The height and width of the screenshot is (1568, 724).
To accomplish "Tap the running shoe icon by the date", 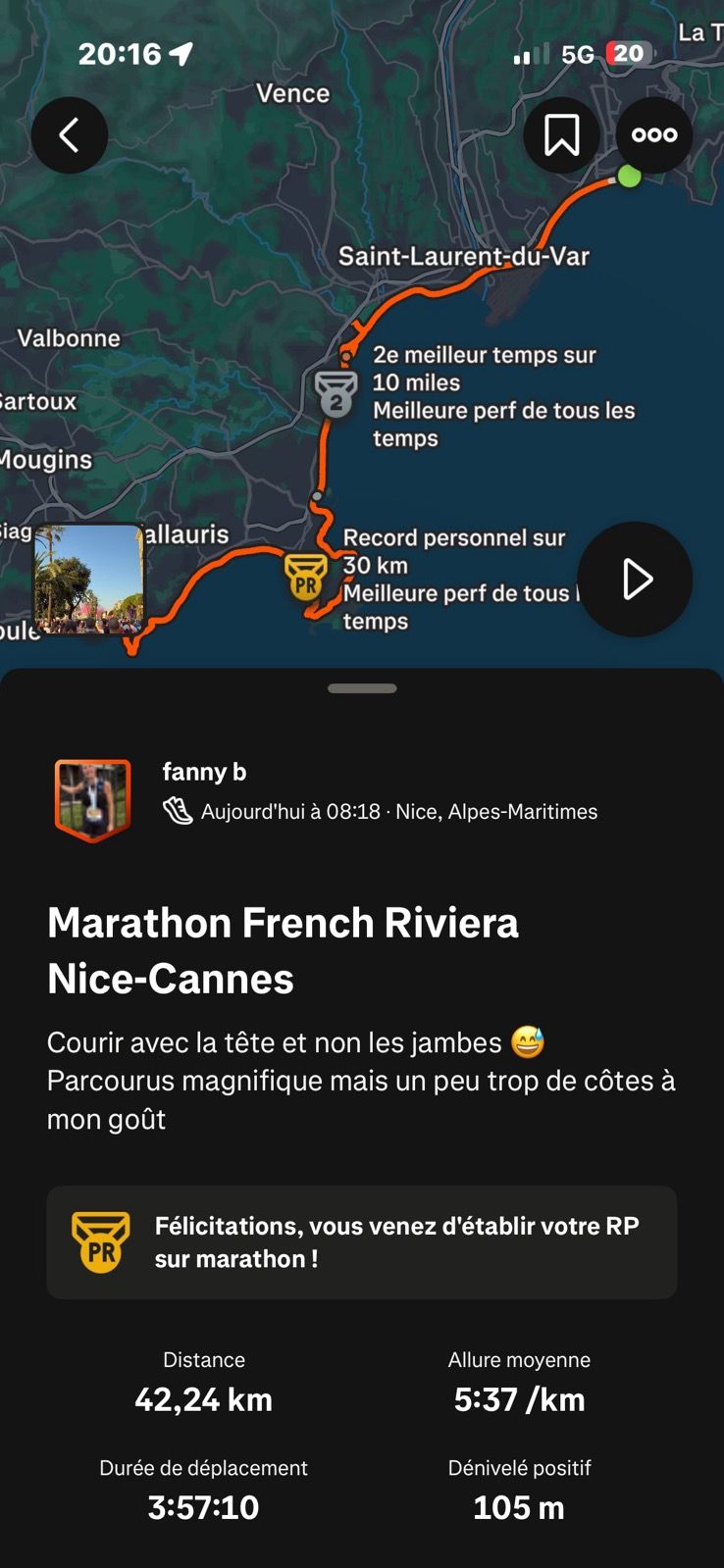I will 176,811.
